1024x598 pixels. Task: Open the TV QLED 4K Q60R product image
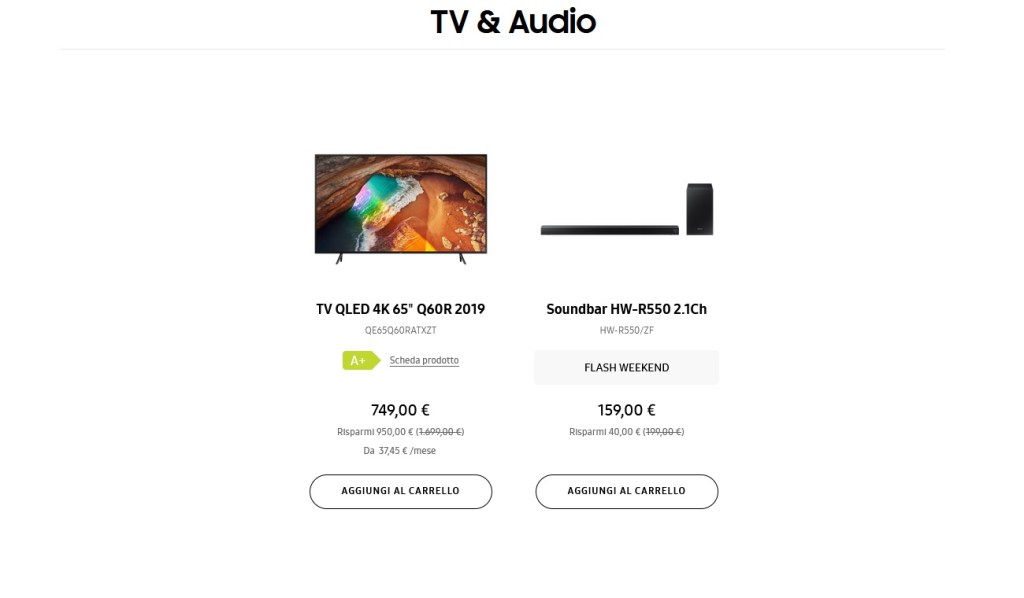(400, 208)
